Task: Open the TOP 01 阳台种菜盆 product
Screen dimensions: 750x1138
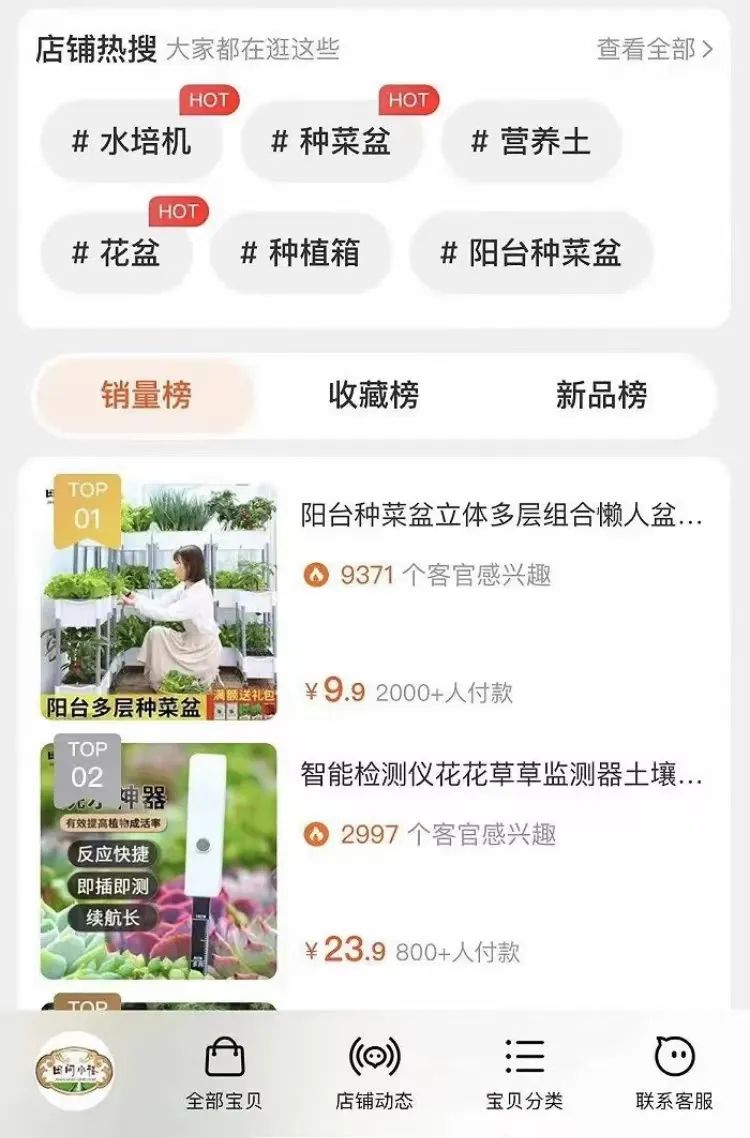Action: click(375, 598)
